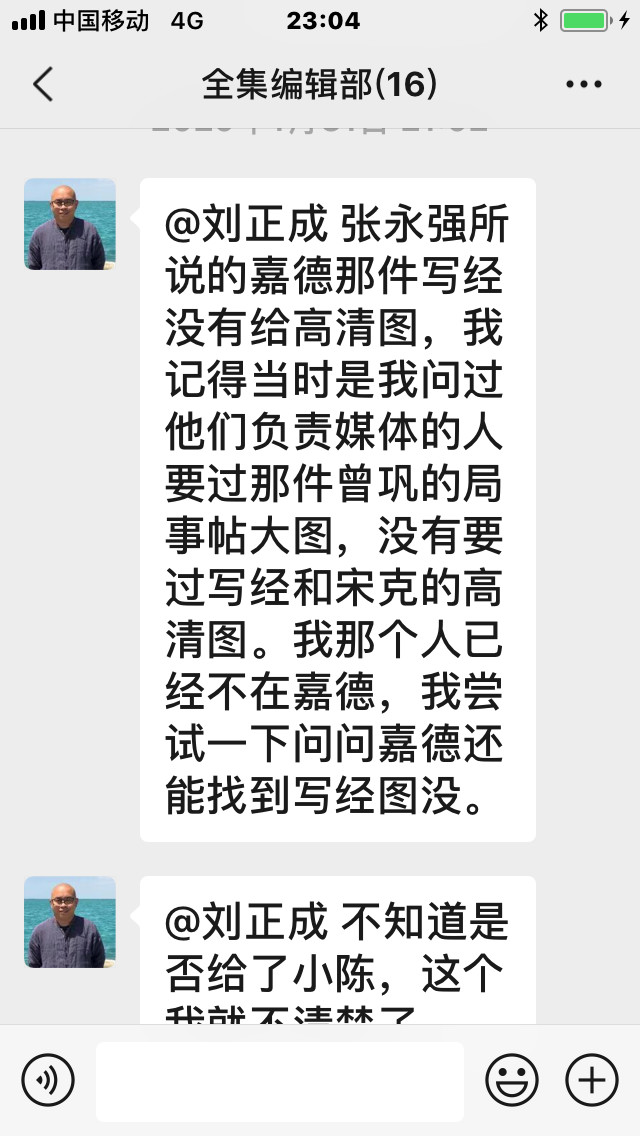Open sender's avatar on the 不知道是否 message
The width and height of the screenshot is (640, 1136).
point(70,922)
